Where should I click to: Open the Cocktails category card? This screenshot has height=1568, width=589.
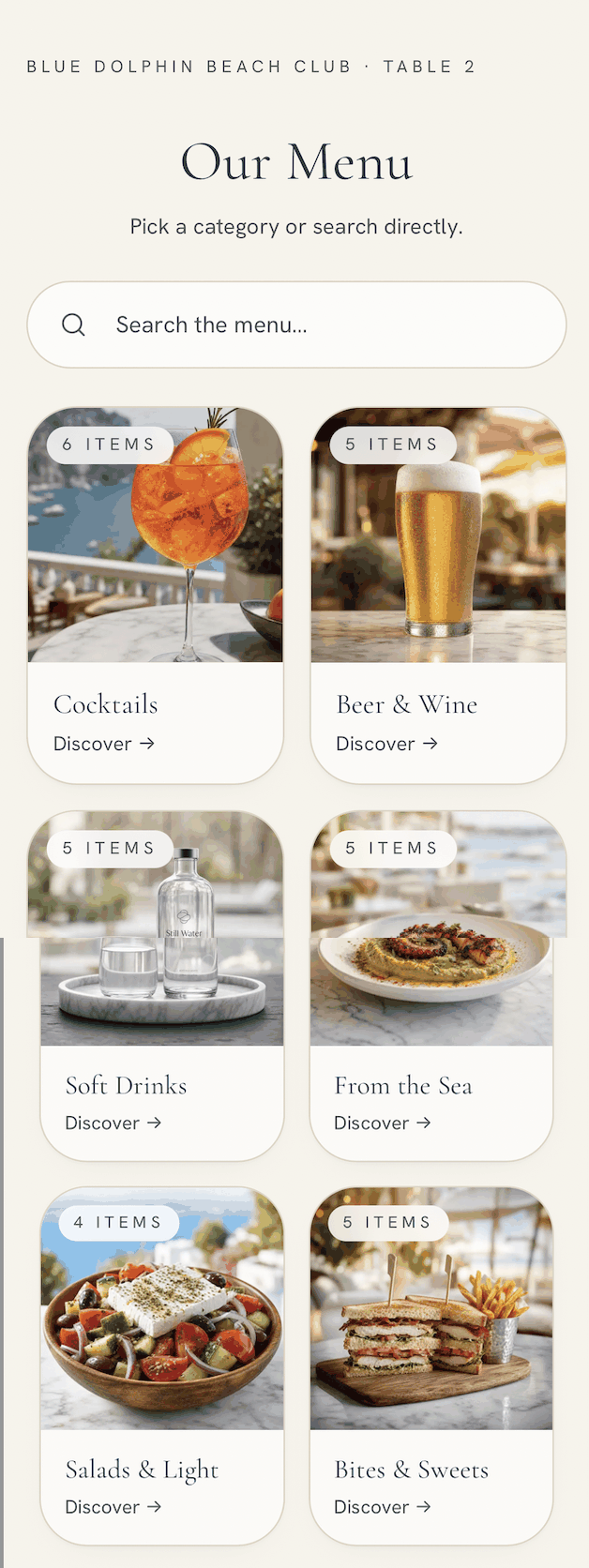click(156, 596)
